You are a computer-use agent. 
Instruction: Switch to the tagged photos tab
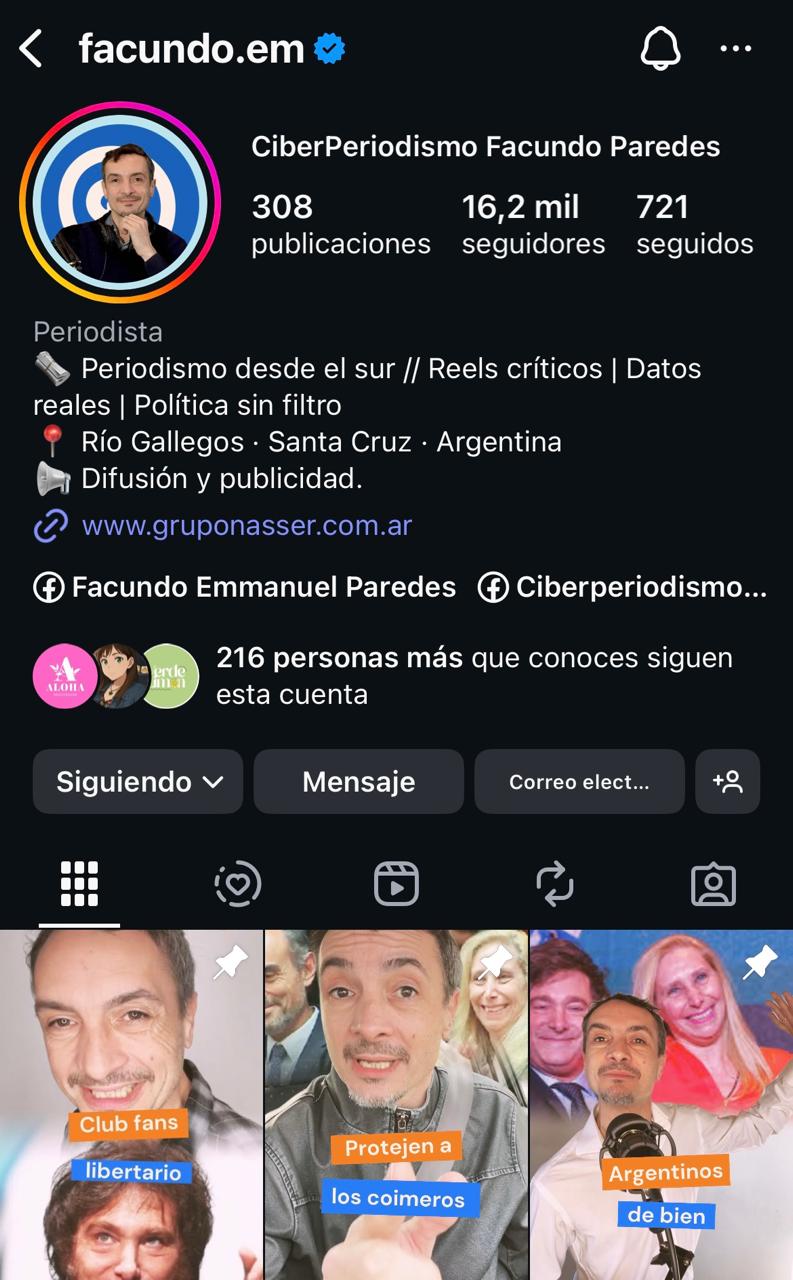coord(713,884)
